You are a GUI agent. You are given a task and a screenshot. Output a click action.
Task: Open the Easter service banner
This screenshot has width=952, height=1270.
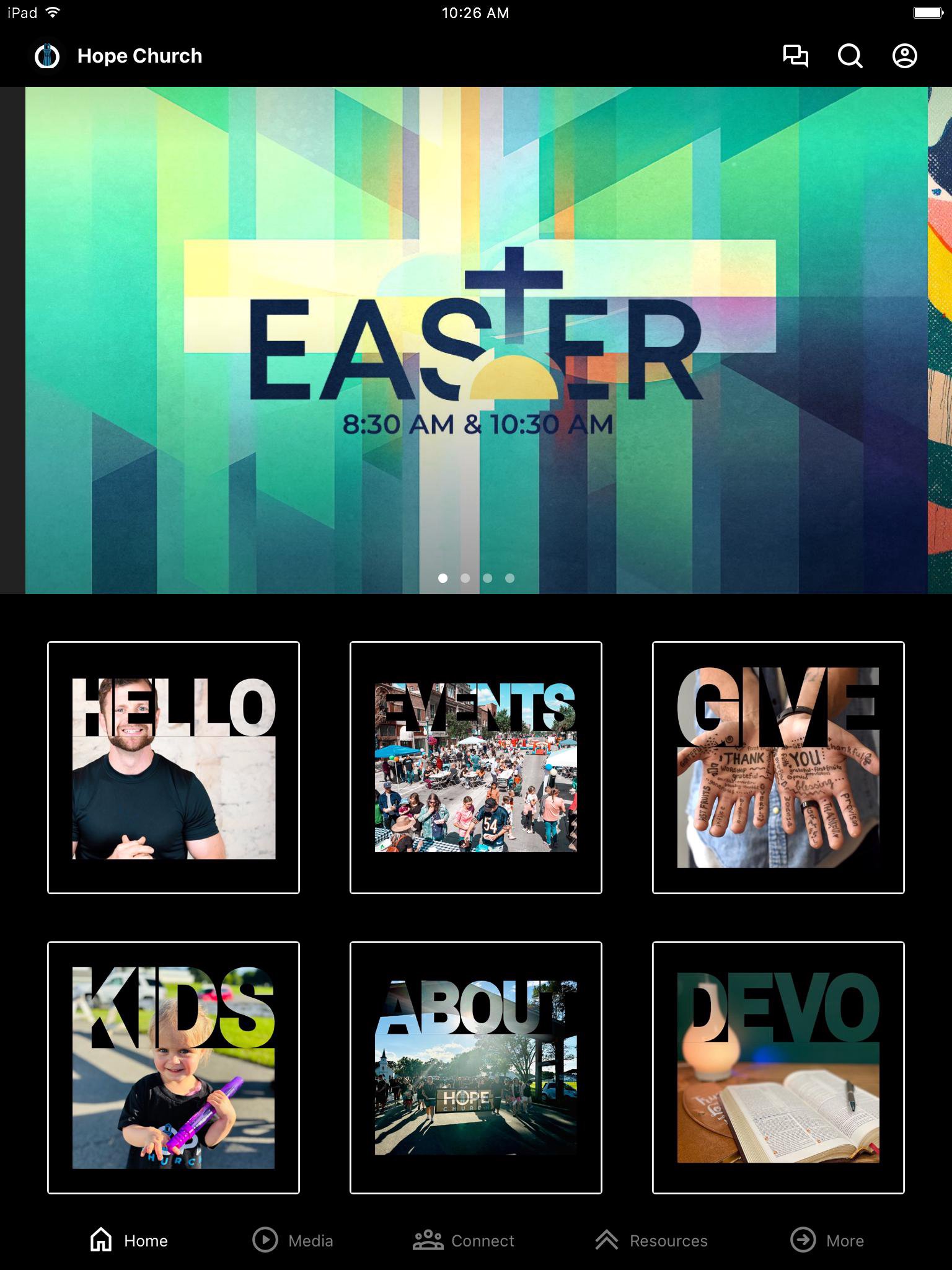point(476,340)
